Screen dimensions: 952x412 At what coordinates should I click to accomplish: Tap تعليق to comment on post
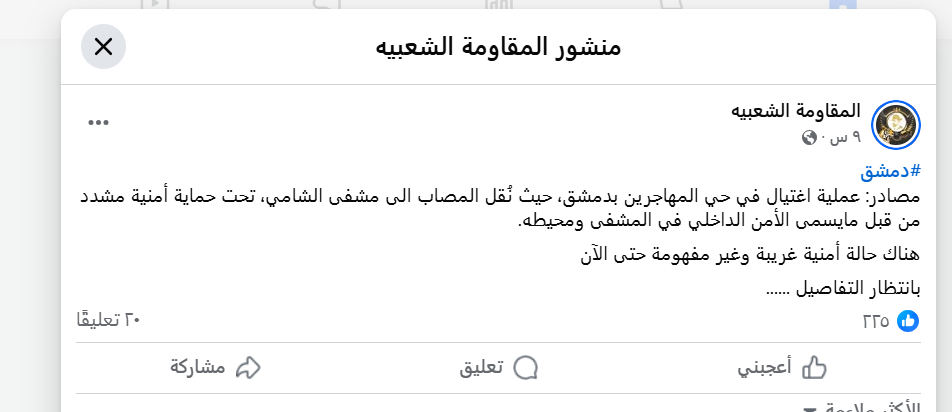(x=498, y=367)
